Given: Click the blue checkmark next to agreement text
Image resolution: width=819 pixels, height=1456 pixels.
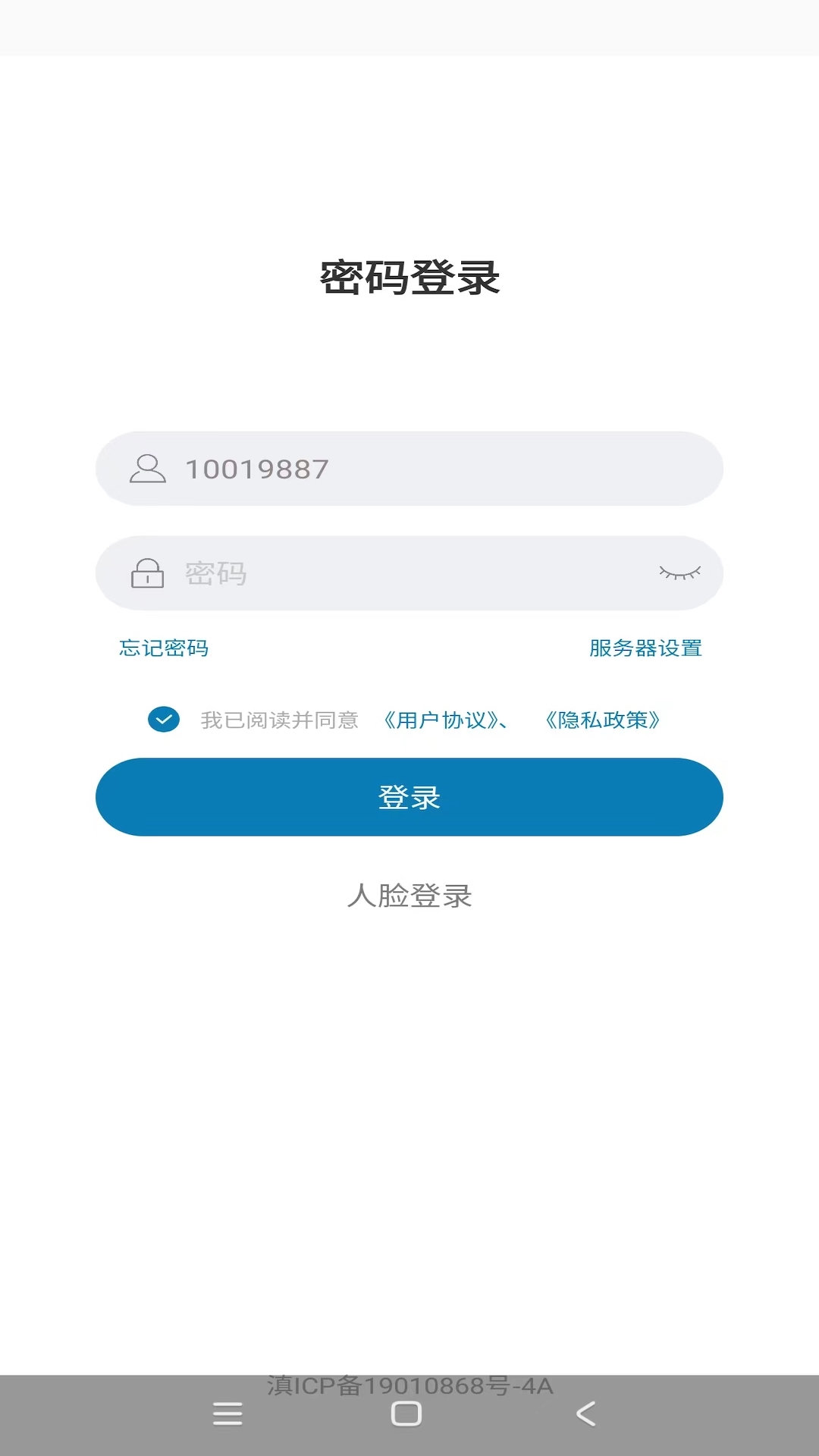Looking at the screenshot, I should click(164, 719).
